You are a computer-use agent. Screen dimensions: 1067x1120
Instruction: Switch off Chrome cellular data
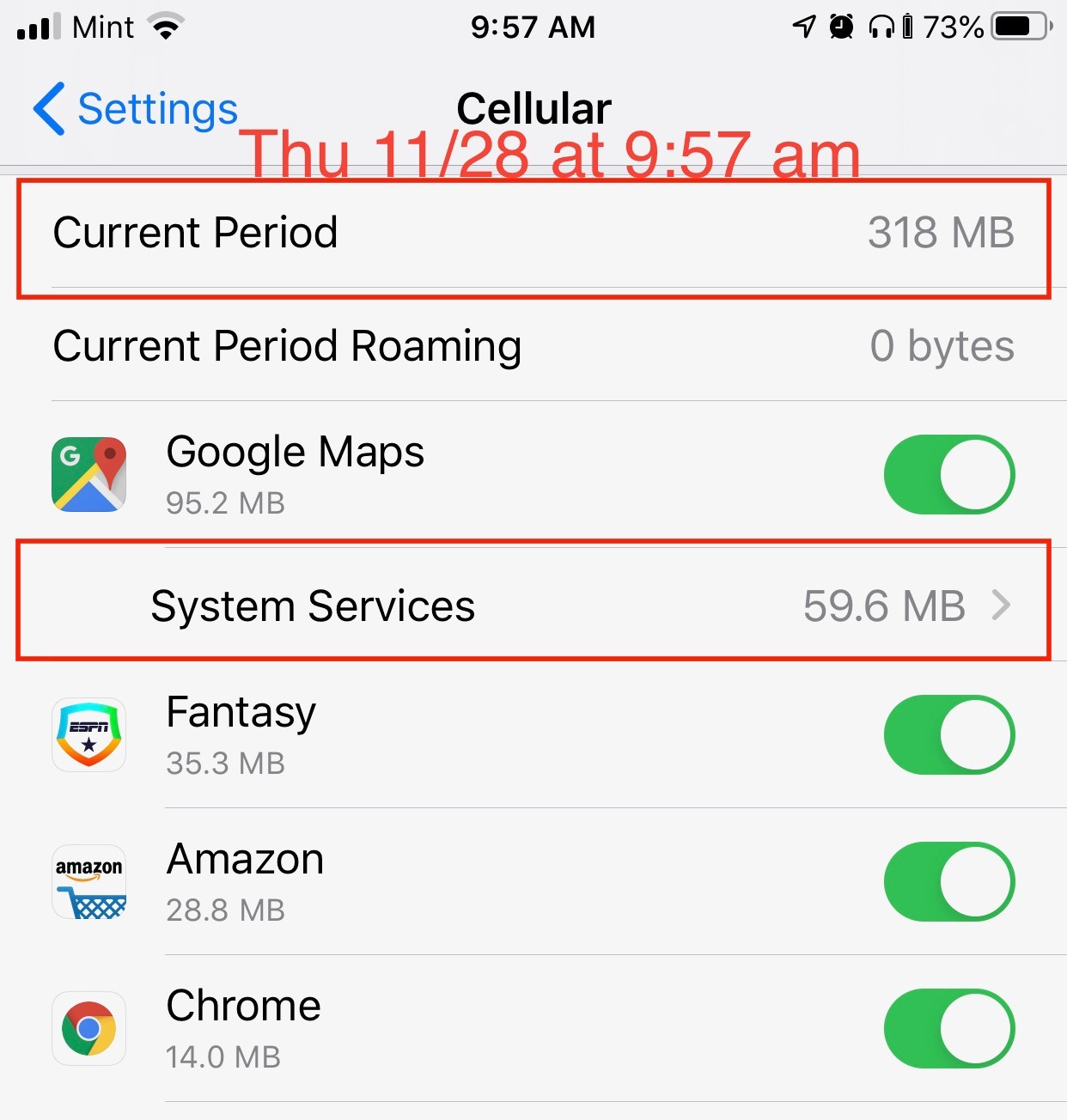click(948, 1029)
